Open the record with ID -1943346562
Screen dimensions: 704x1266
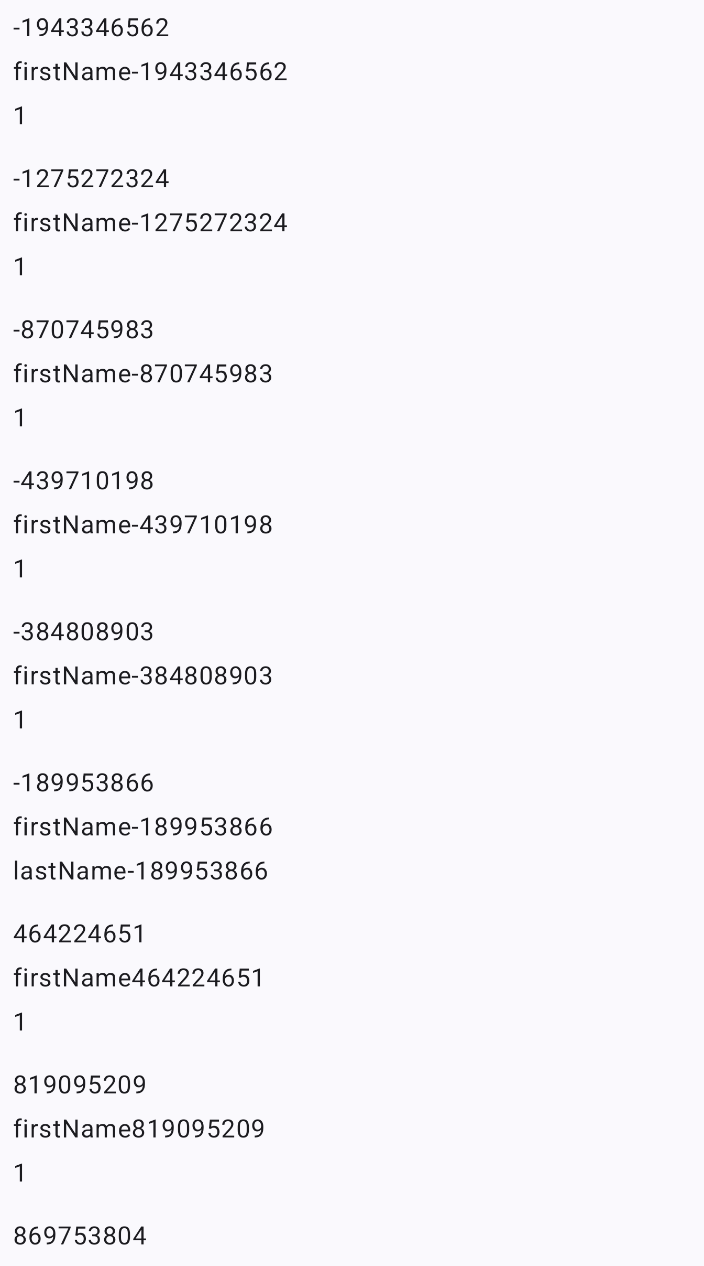tap(91, 28)
